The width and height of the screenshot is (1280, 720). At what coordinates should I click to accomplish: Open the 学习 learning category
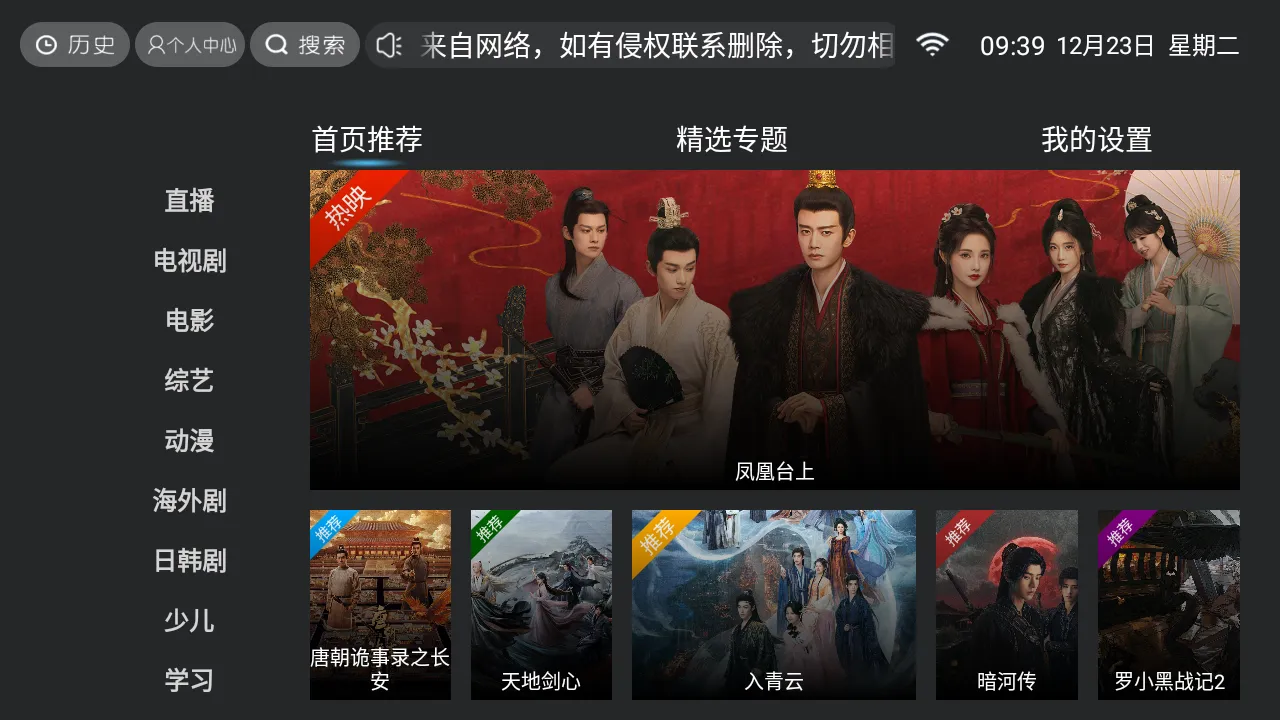(190, 680)
